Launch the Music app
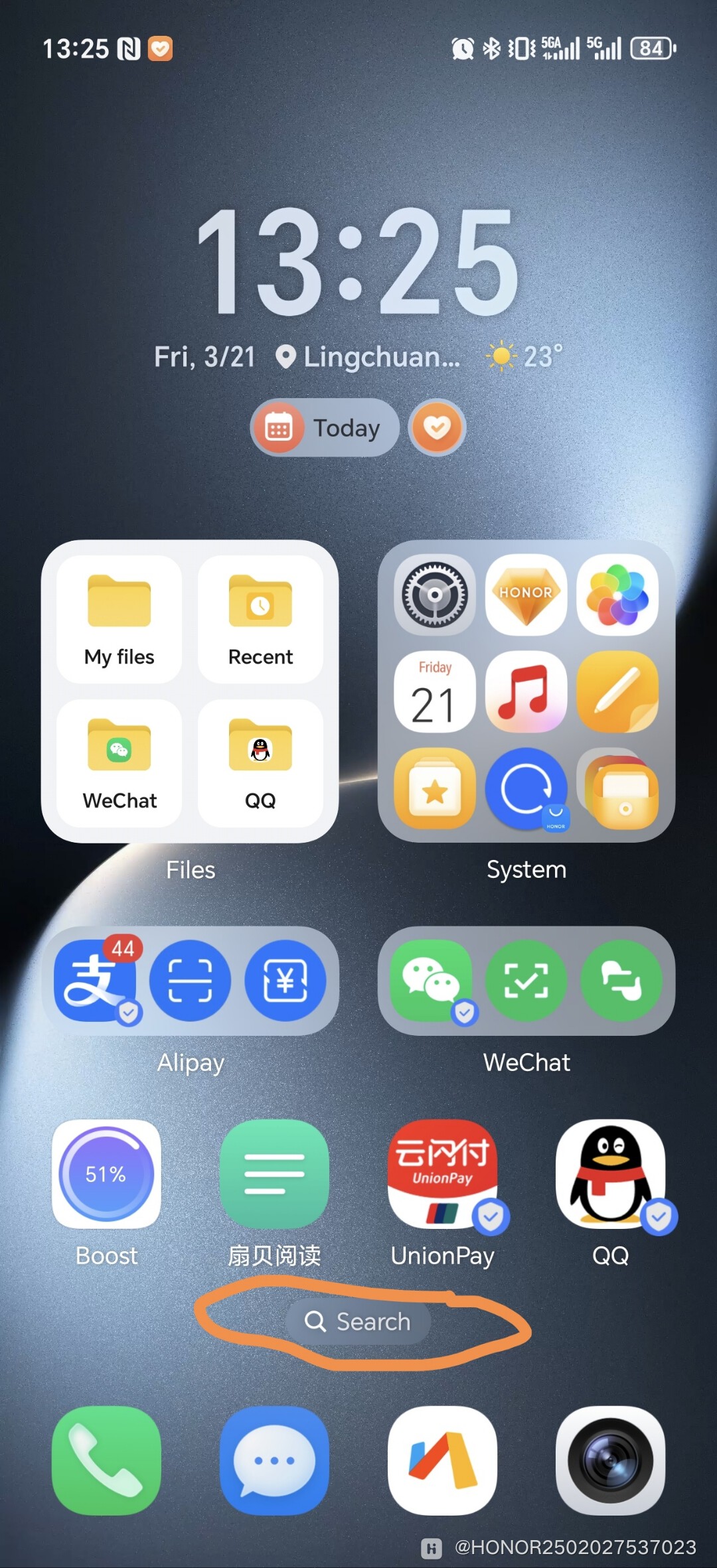Image resolution: width=717 pixels, height=1568 pixels. 526,692
